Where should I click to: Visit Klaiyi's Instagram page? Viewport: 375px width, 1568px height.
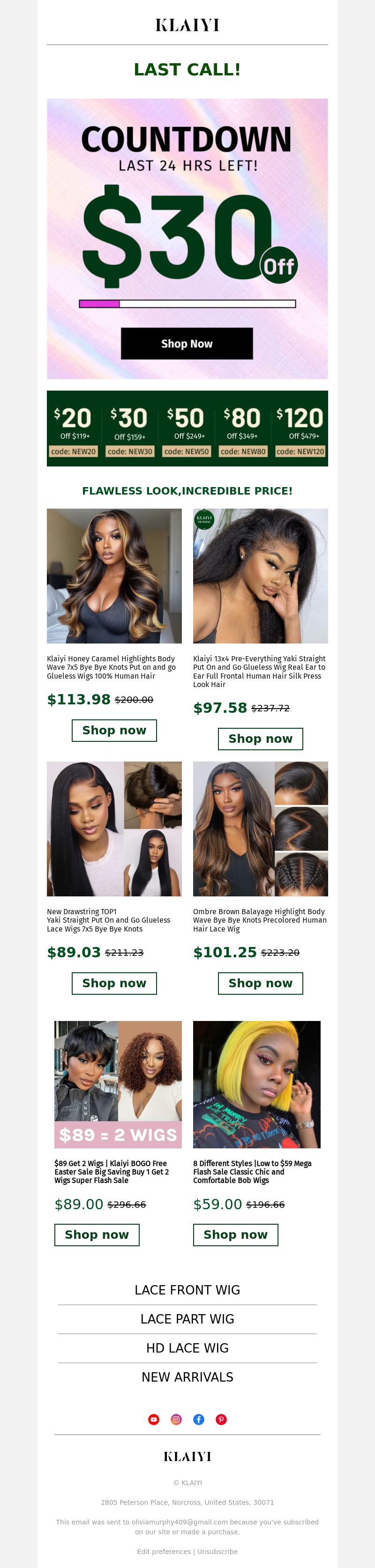click(176, 1419)
